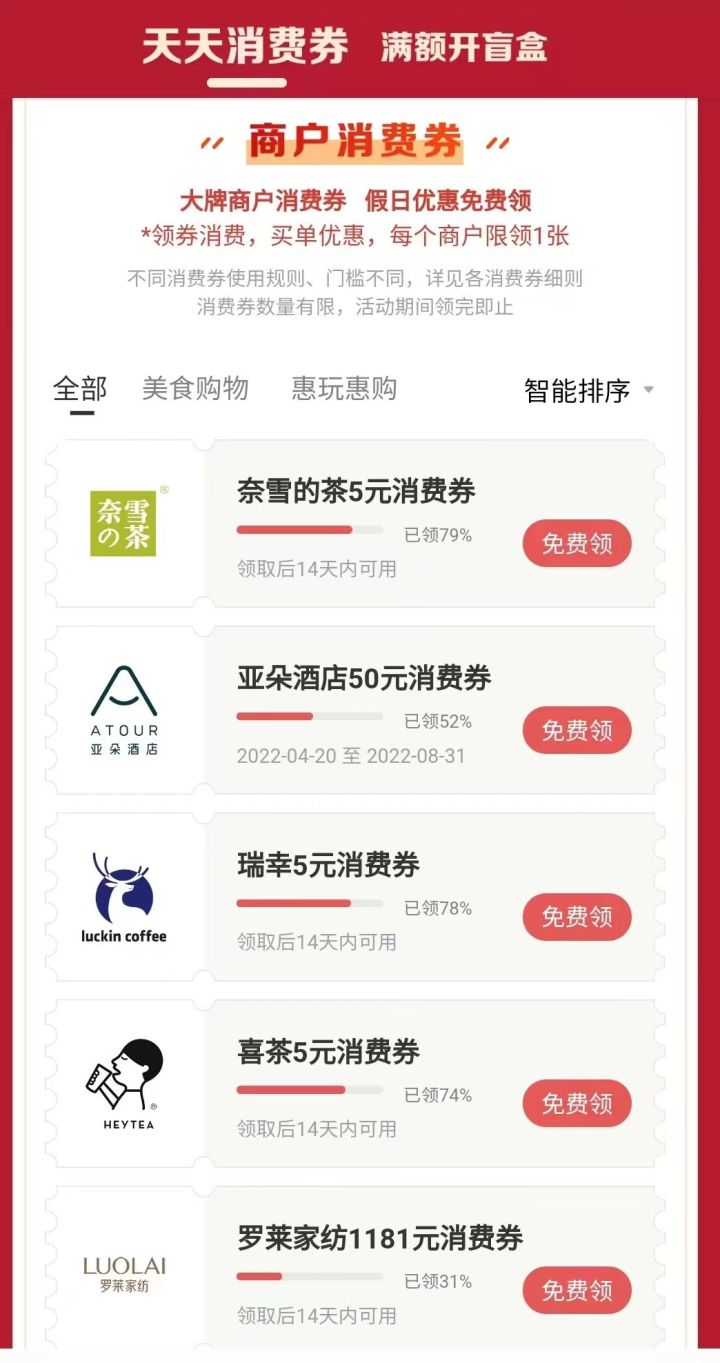The height and width of the screenshot is (1363, 720).
Task: Switch to the 满额开盲盒 tab
Action: click(463, 47)
